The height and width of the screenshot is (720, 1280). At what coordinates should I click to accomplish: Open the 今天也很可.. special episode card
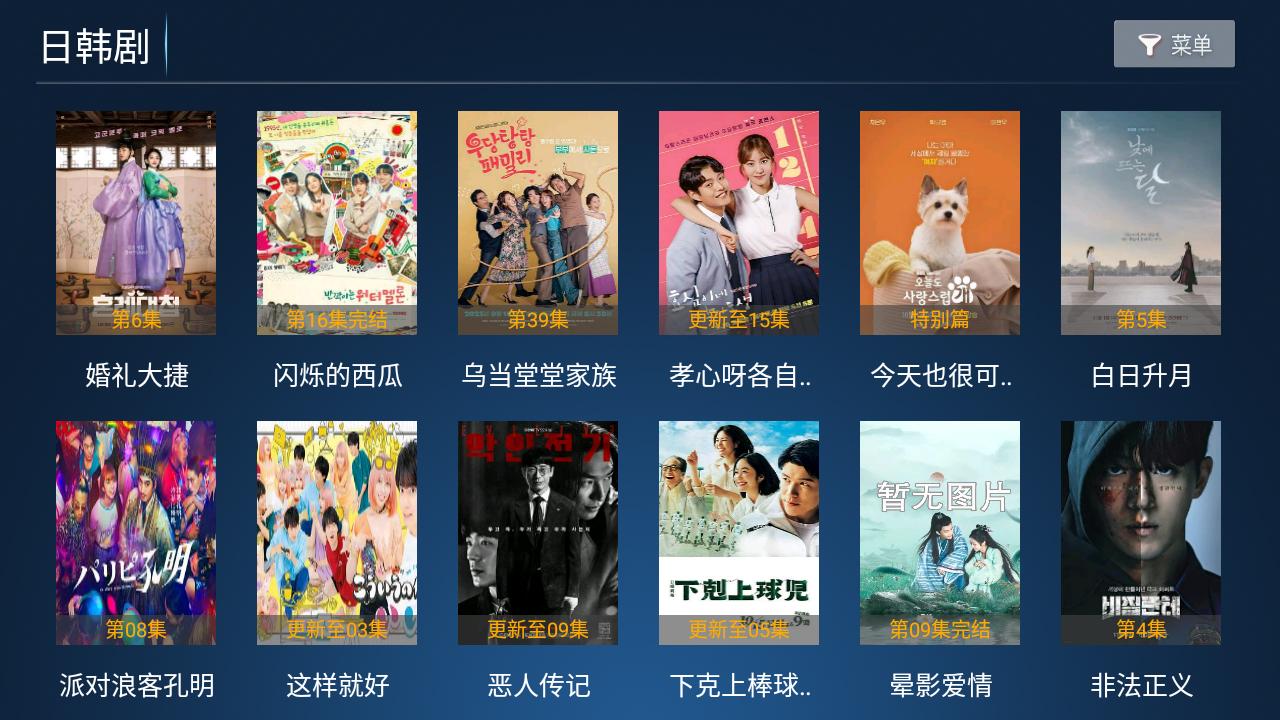(x=940, y=223)
